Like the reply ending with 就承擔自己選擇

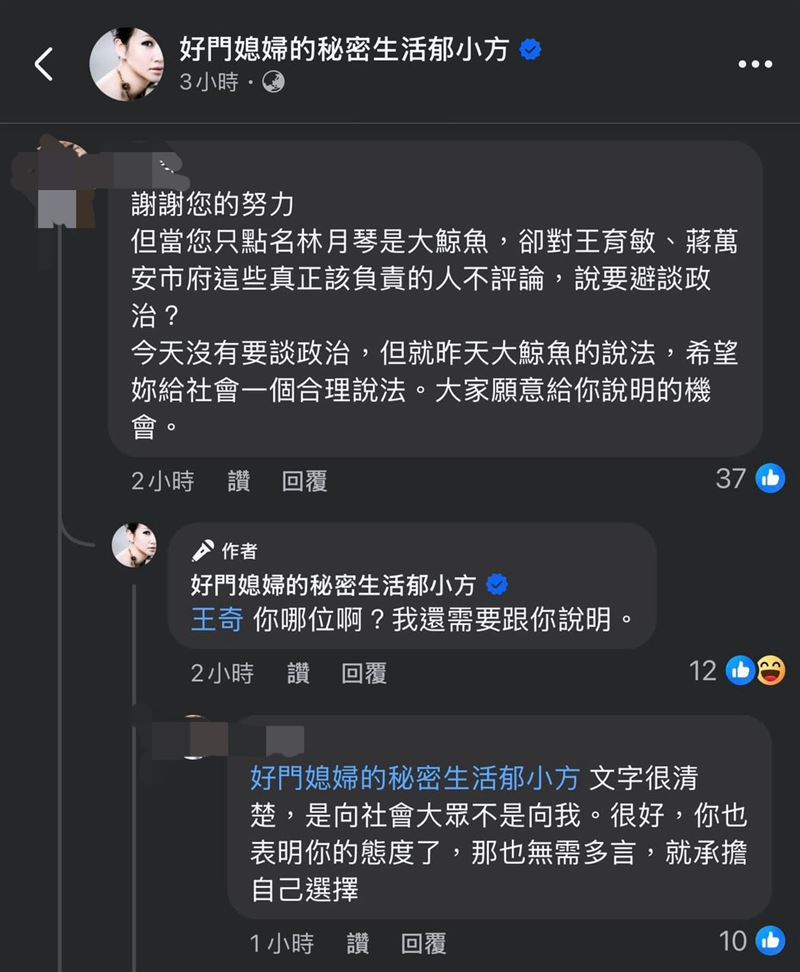tap(358, 942)
